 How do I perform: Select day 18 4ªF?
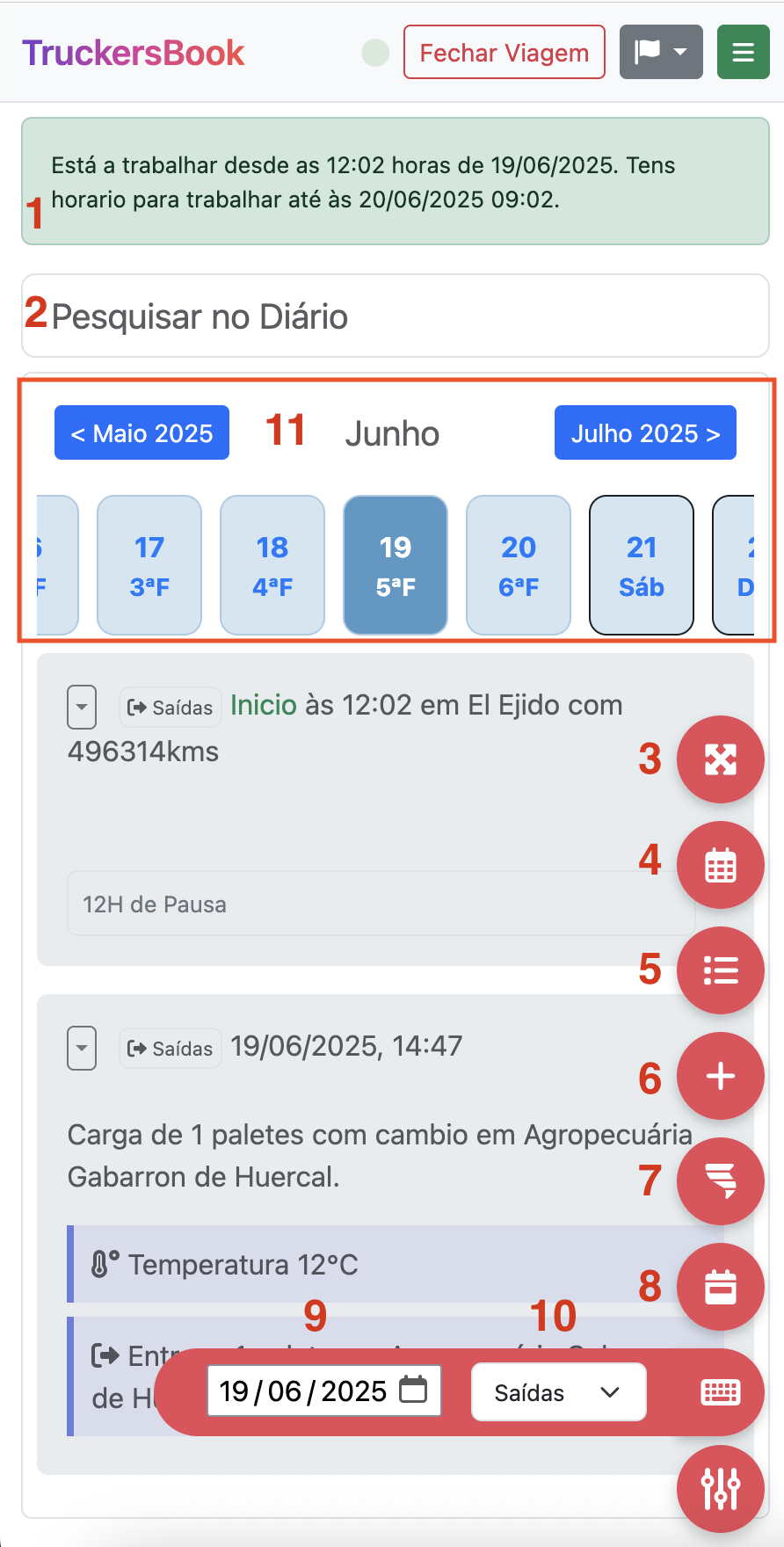(272, 565)
